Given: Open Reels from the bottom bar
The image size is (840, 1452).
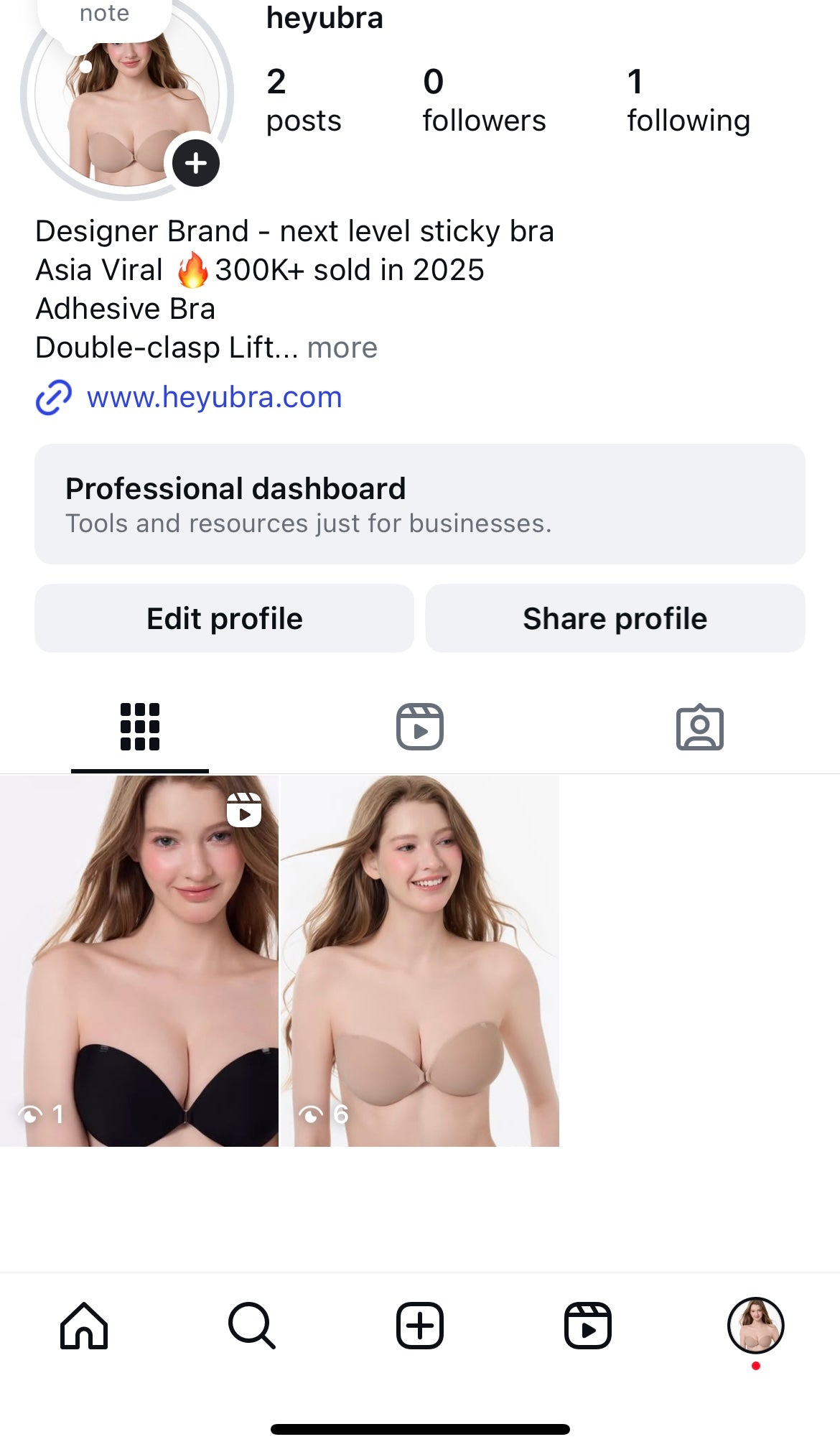Looking at the screenshot, I should [587, 1325].
